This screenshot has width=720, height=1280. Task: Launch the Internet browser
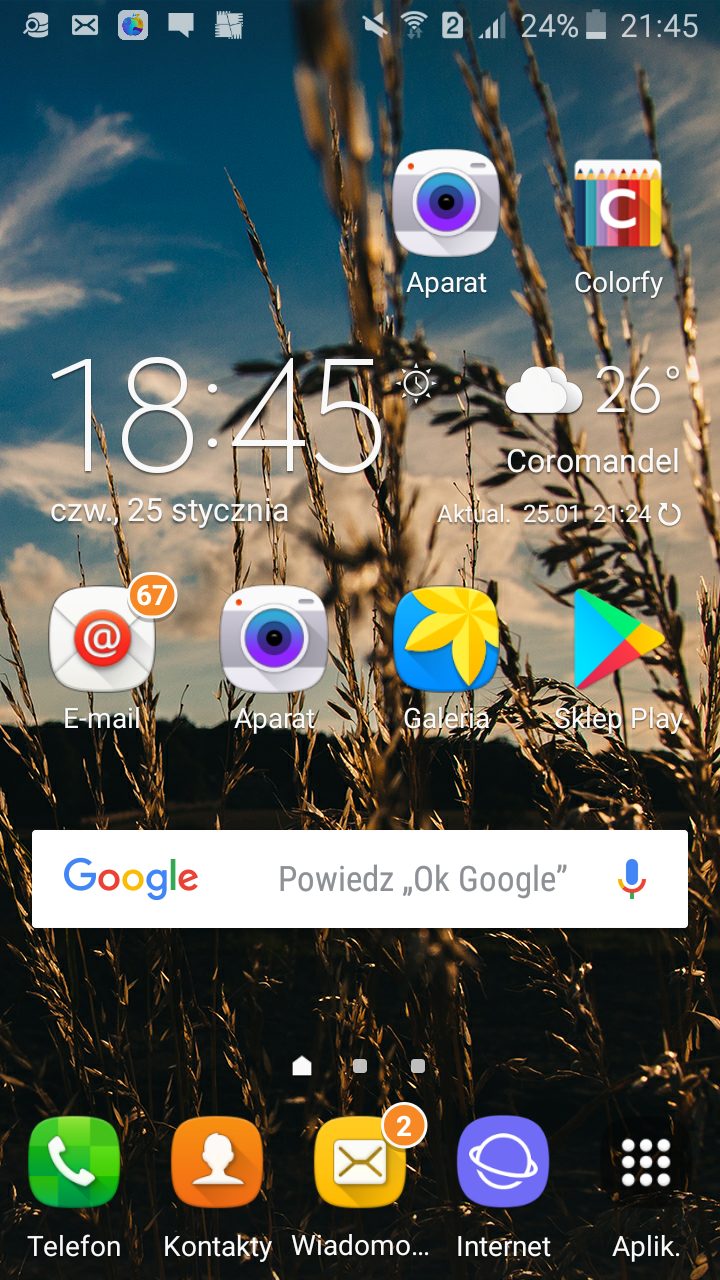click(x=503, y=1162)
